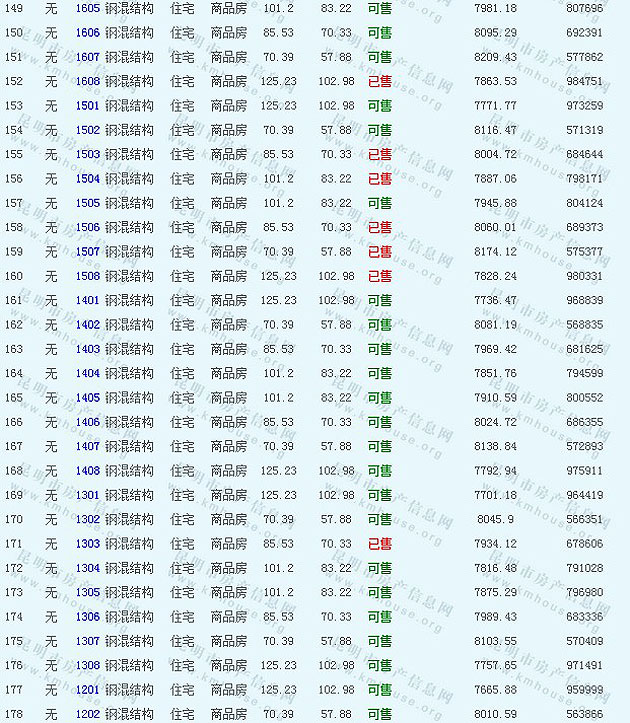Open room 1605 details
This screenshot has height=723, width=630.
[x=87, y=8]
